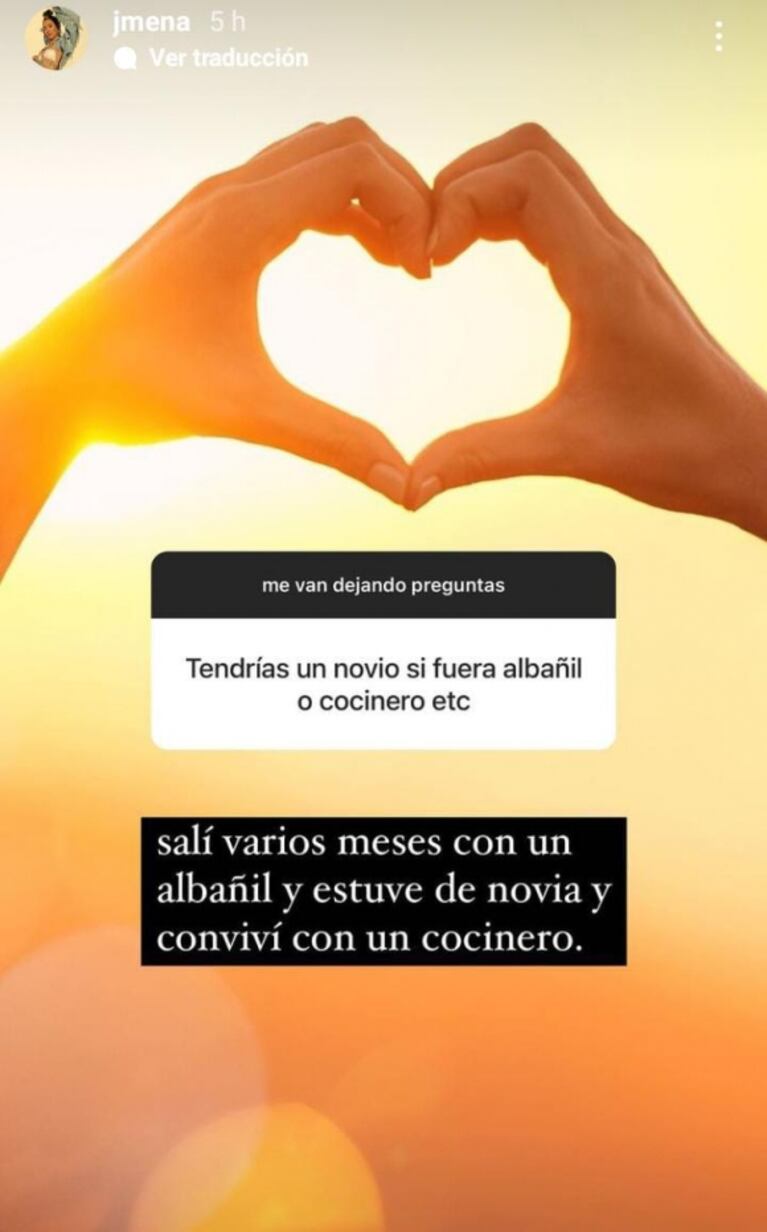Screen dimensions: 767x1232
Task: Open jmena's profile picture
Action: point(55,38)
